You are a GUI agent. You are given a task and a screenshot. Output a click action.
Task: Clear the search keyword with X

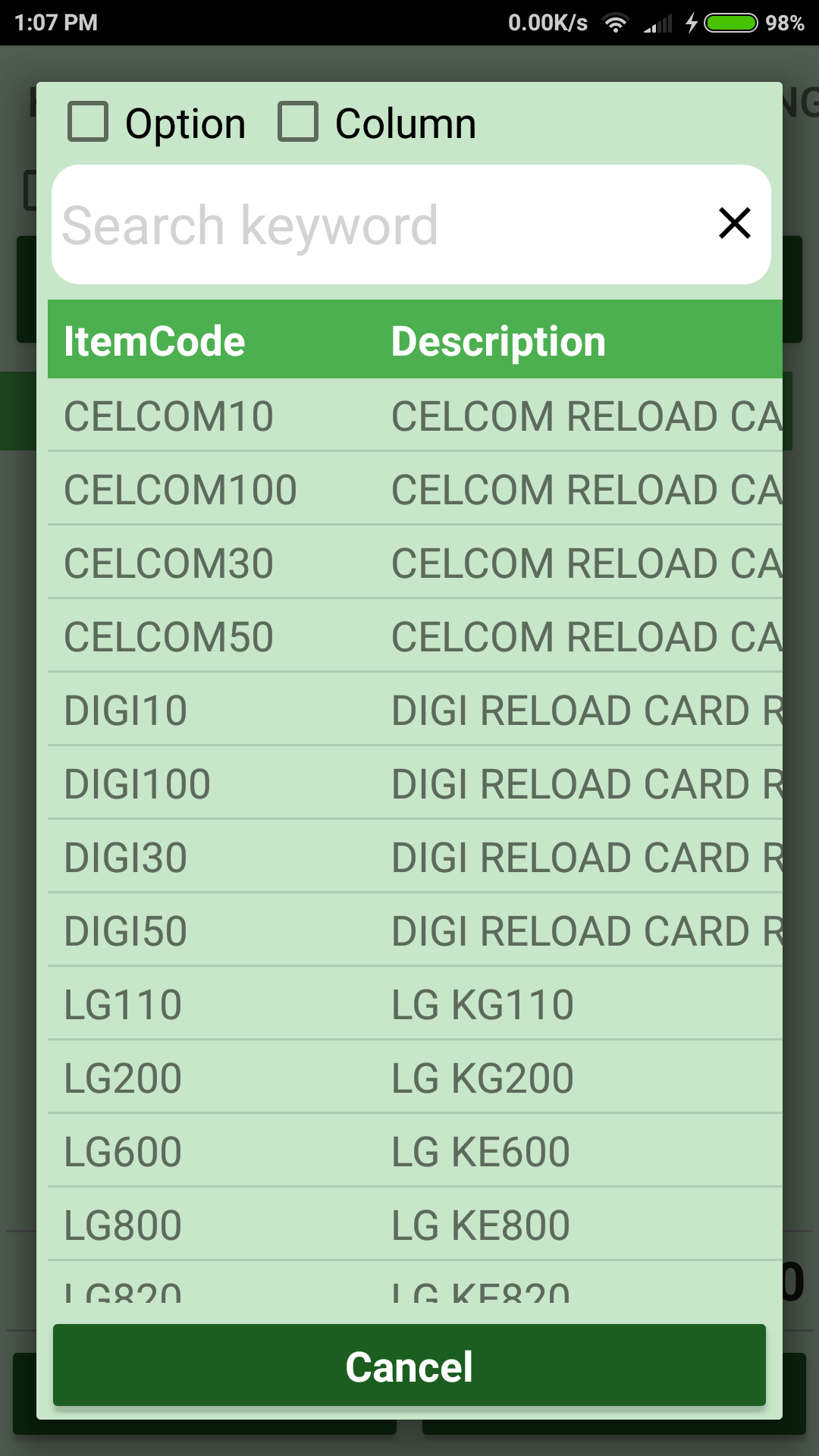click(x=734, y=224)
